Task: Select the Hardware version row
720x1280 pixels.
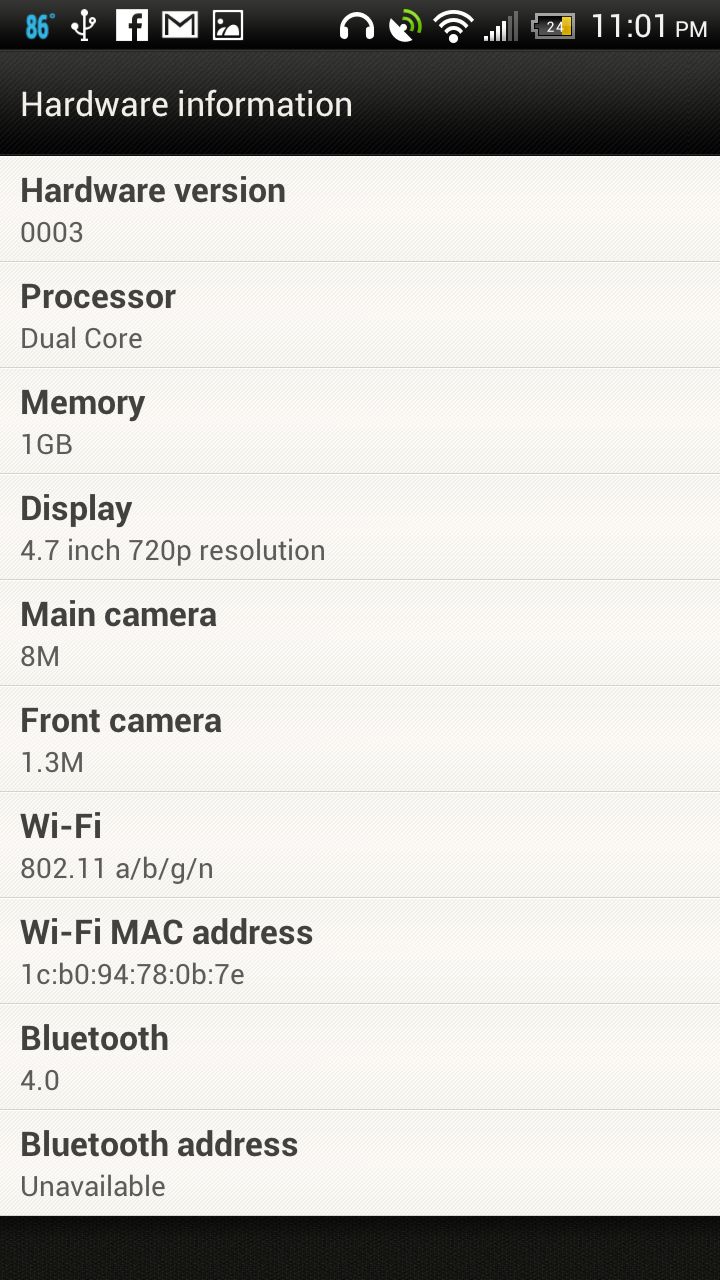Action: 360,209
